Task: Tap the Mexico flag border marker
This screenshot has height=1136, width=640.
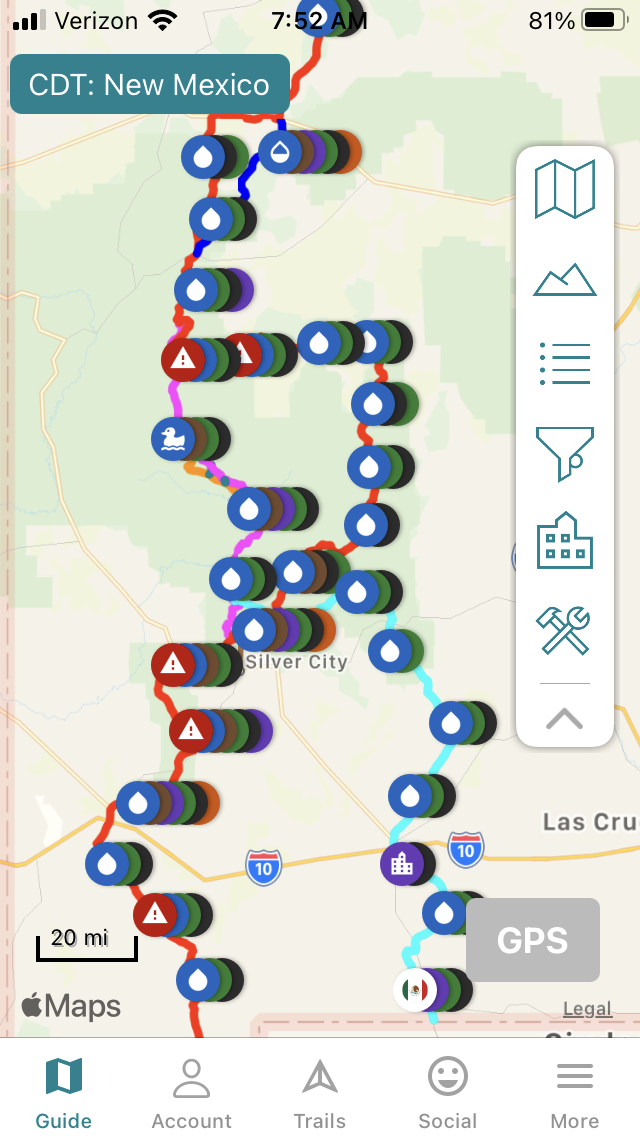Action: pyautogui.click(x=414, y=990)
